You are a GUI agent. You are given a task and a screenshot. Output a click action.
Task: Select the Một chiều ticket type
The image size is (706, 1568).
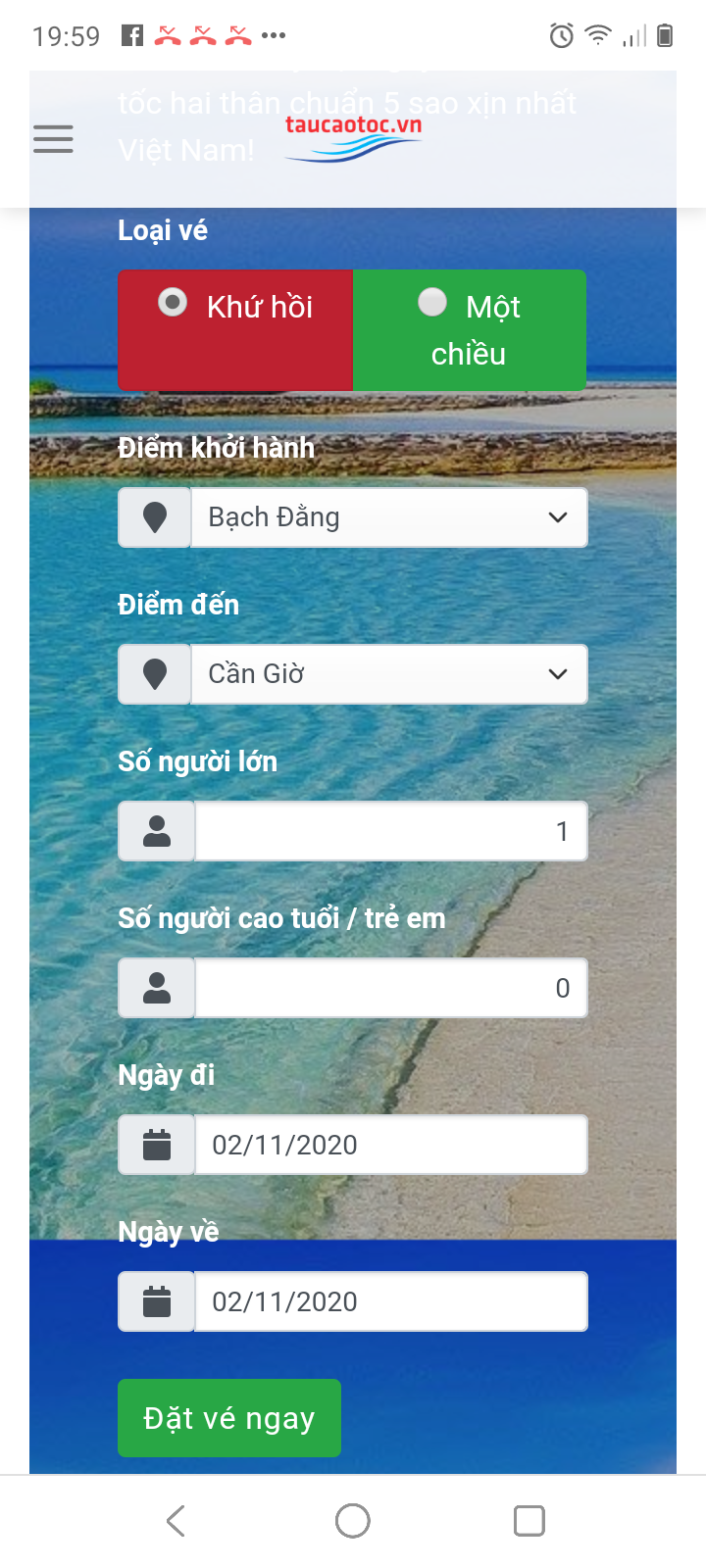(470, 330)
